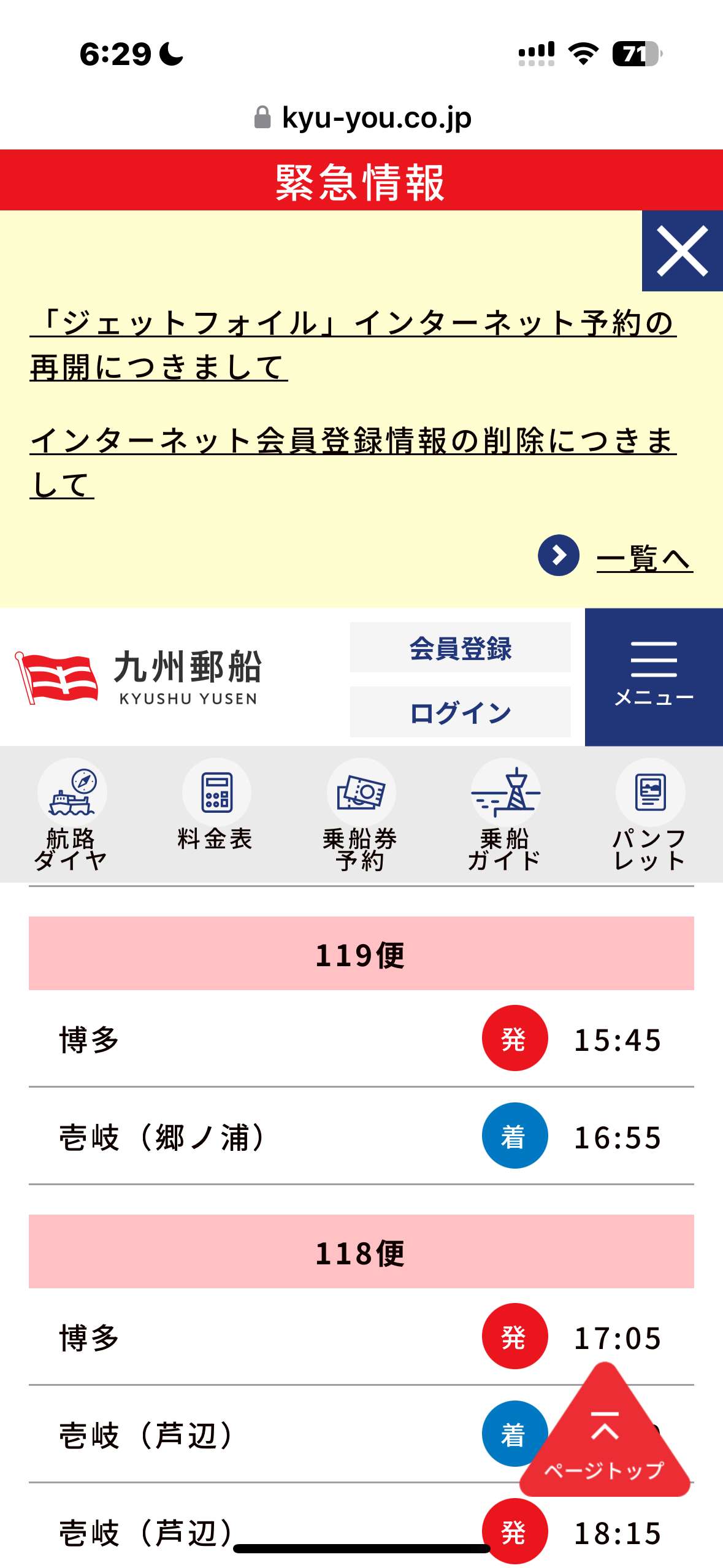
Task: Tap the 会員登録 button
Action: [x=460, y=648]
